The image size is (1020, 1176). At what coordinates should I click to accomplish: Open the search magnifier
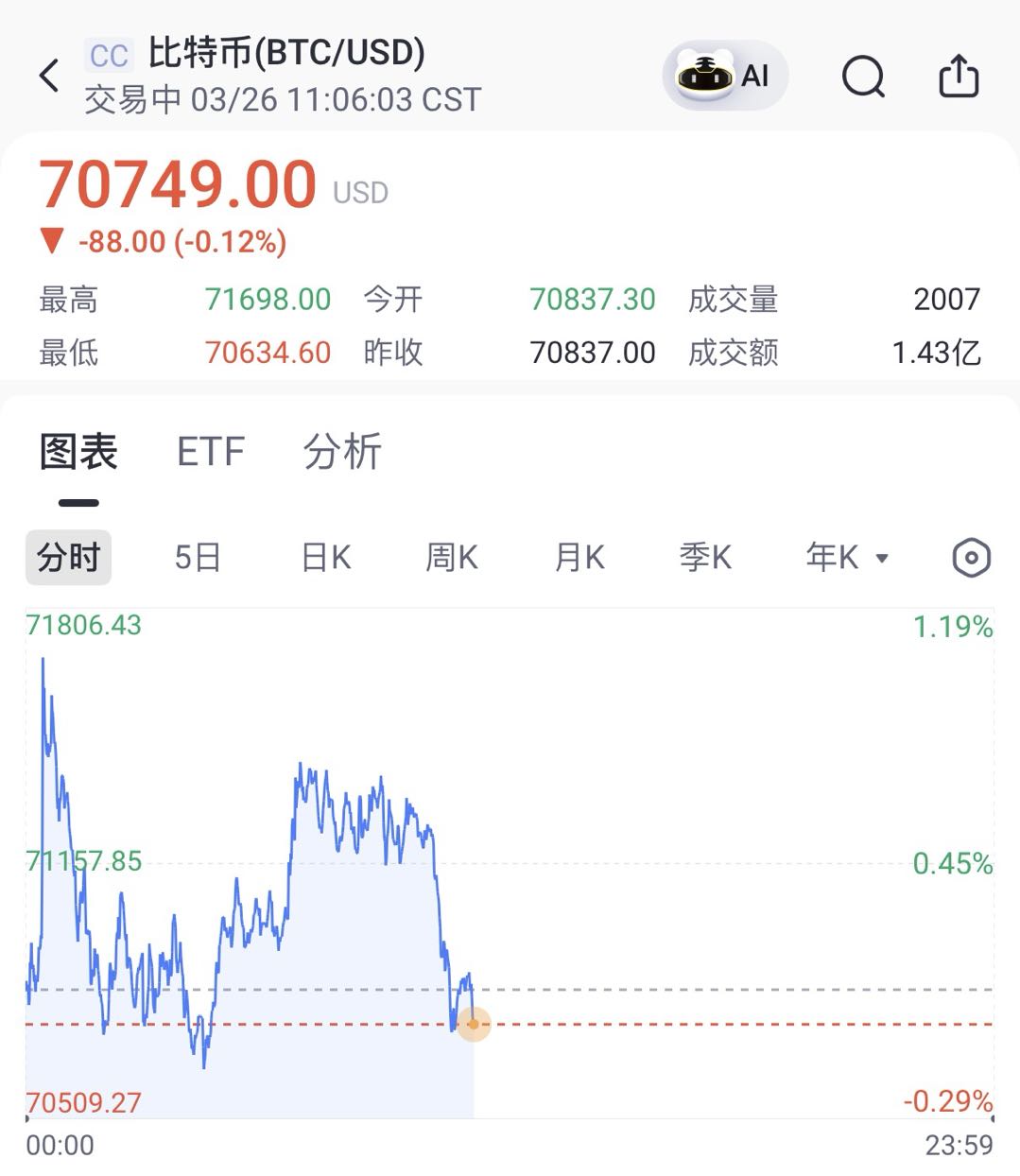coord(862,76)
